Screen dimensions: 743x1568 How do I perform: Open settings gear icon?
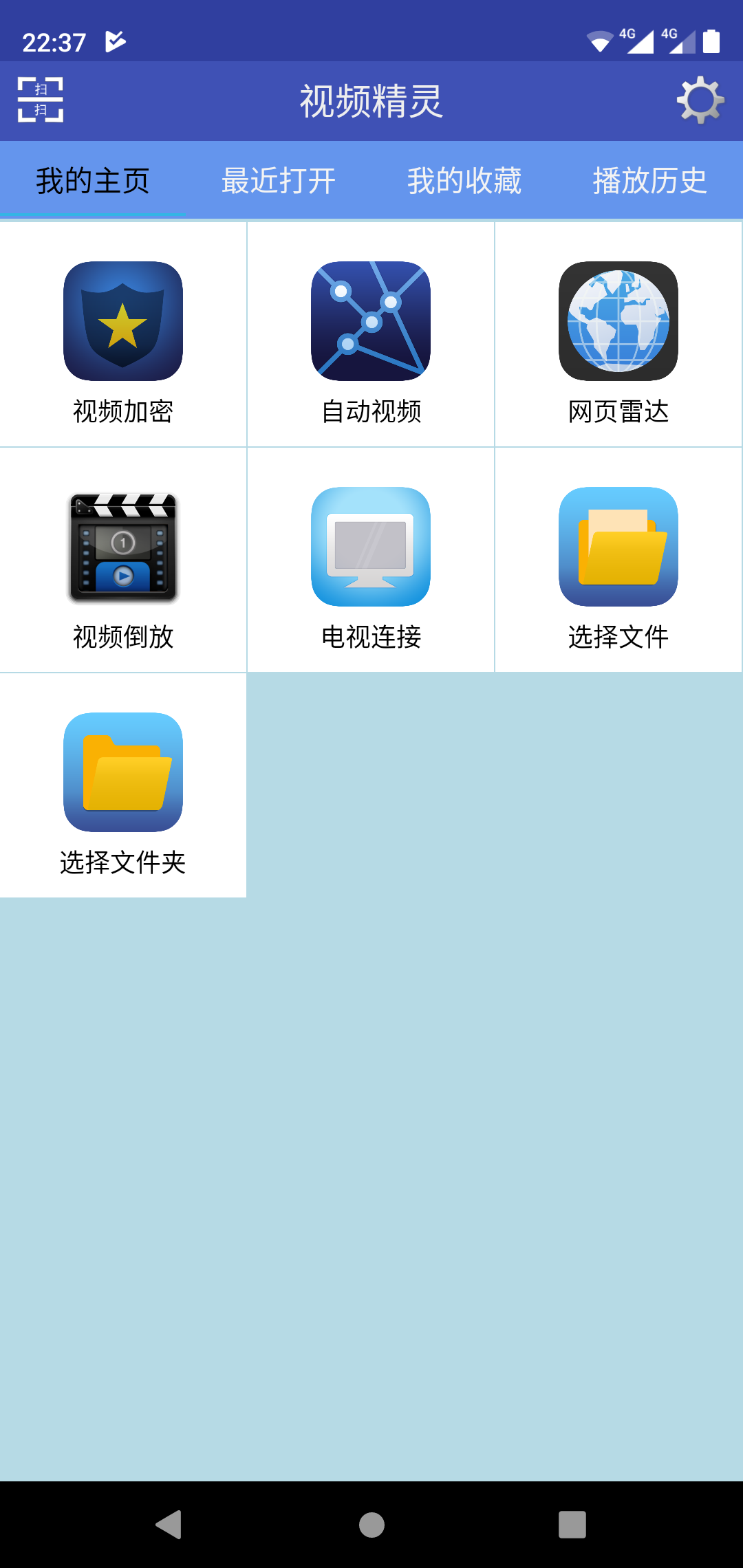pos(700,100)
